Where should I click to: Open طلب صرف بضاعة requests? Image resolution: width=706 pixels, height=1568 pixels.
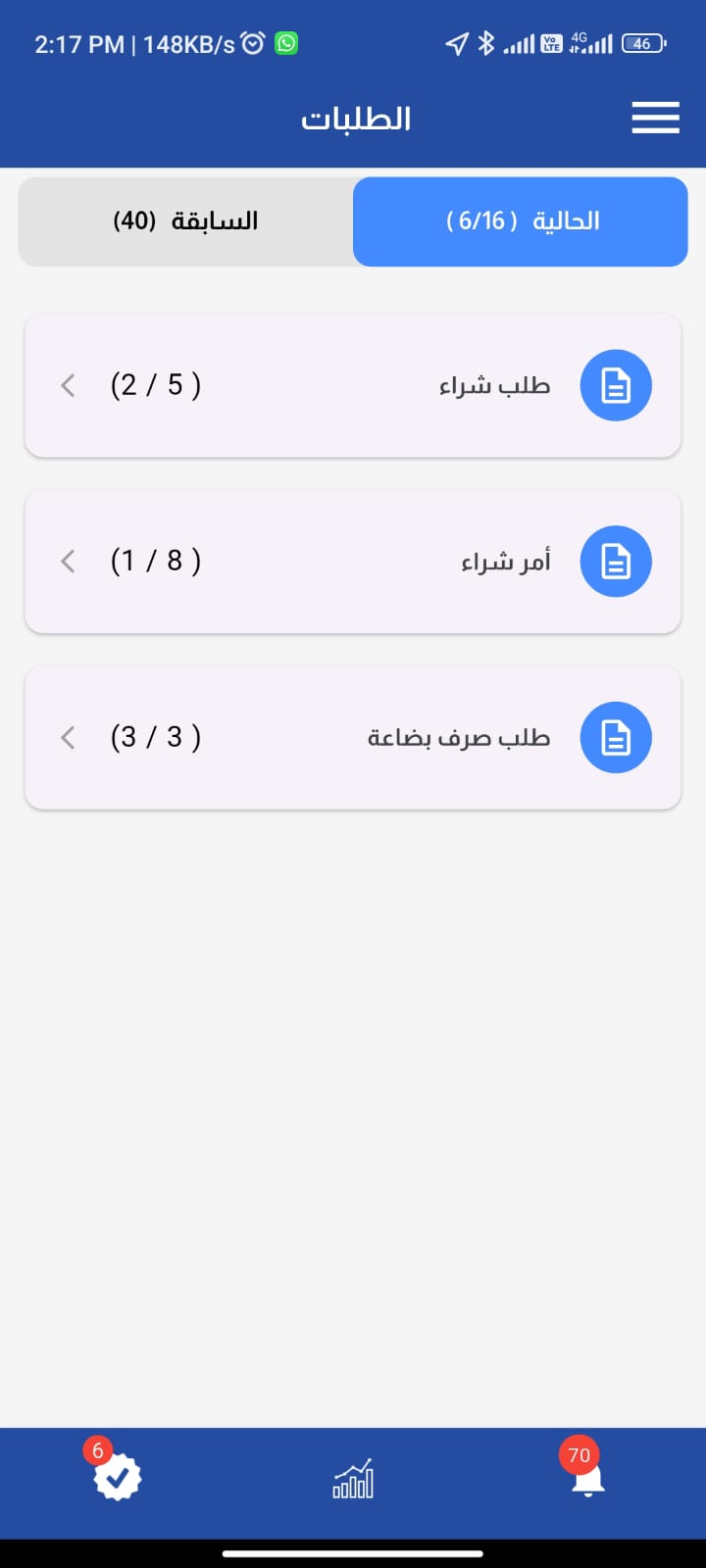click(353, 738)
